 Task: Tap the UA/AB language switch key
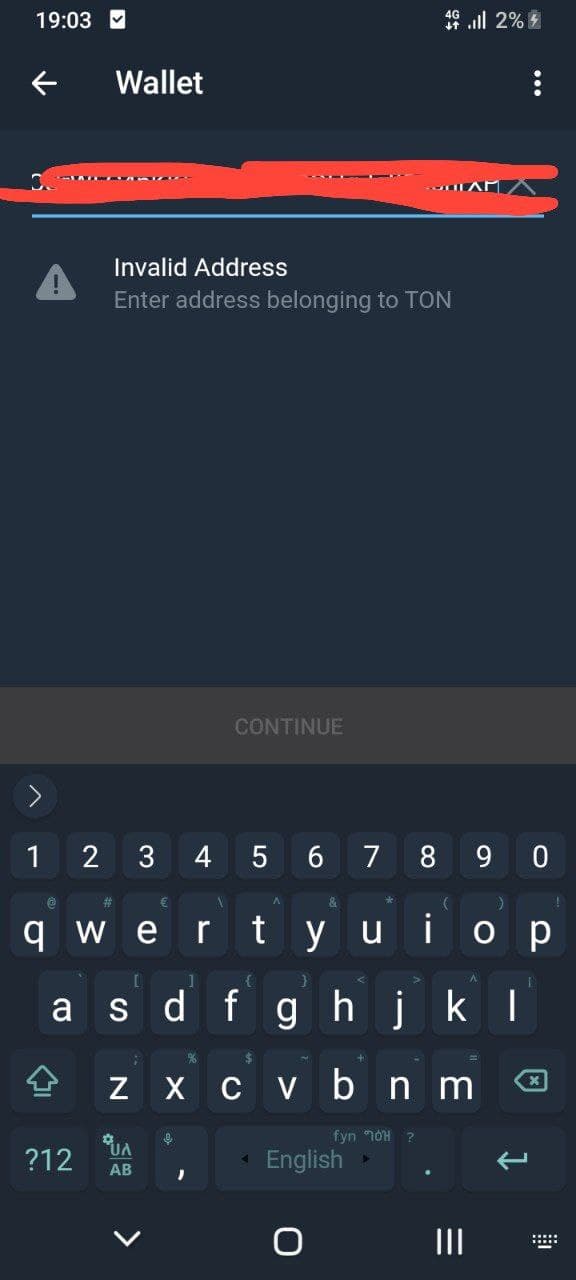pos(120,1159)
